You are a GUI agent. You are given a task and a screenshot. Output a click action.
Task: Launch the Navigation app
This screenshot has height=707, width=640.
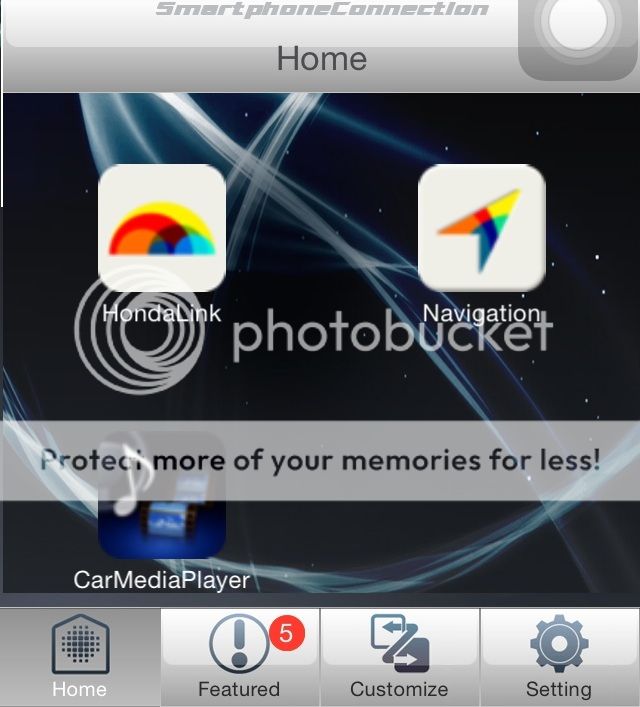481,229
